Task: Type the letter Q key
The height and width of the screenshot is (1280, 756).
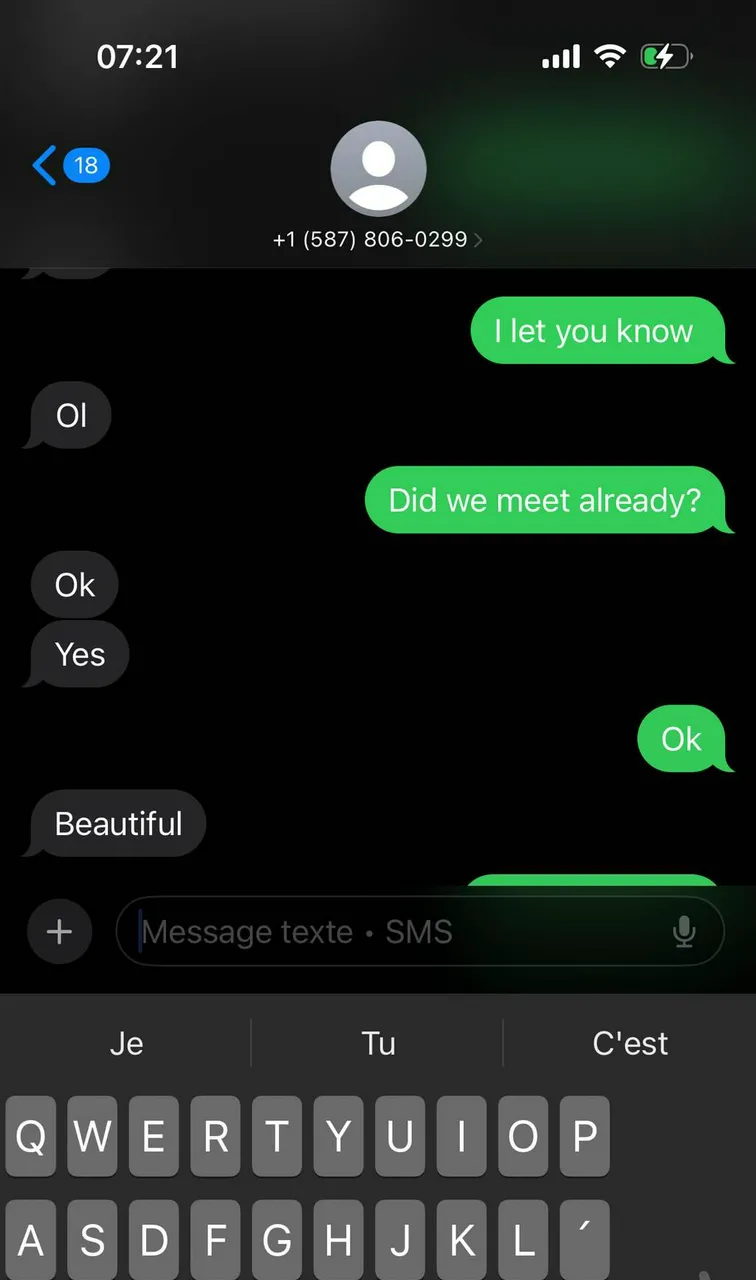Action: pos(31,1136)
